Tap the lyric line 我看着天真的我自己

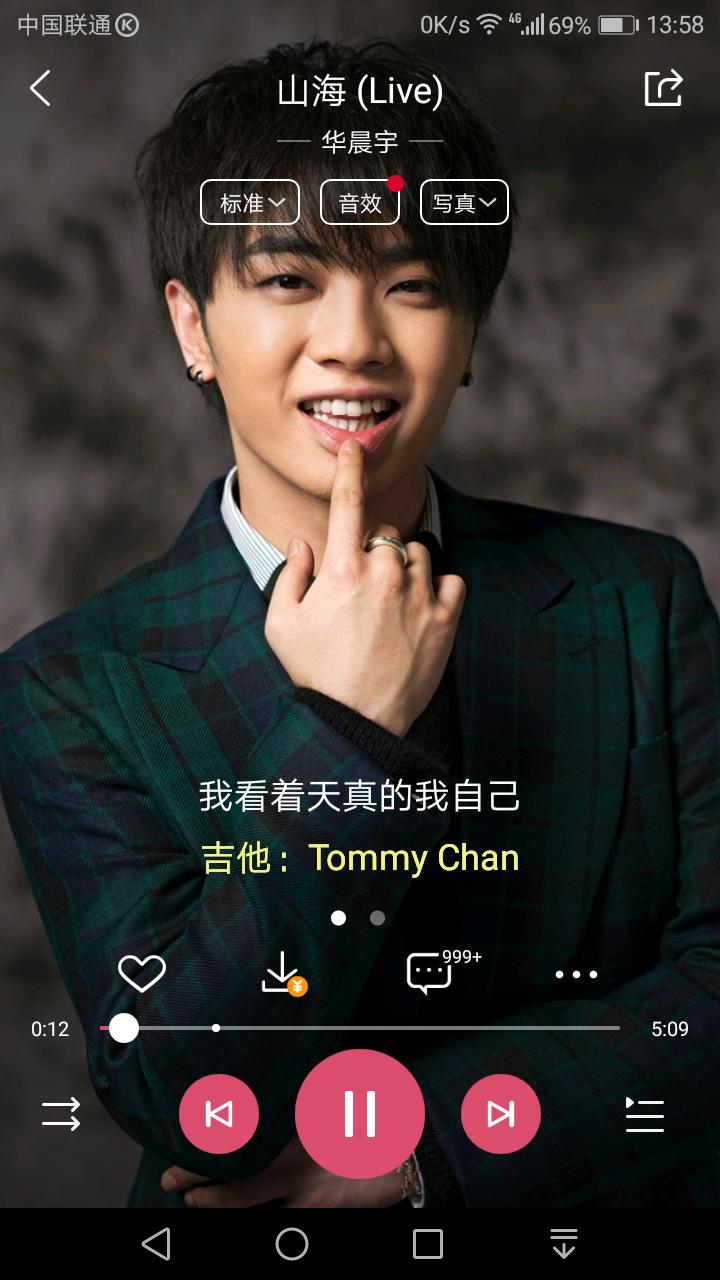click(360, 798)
